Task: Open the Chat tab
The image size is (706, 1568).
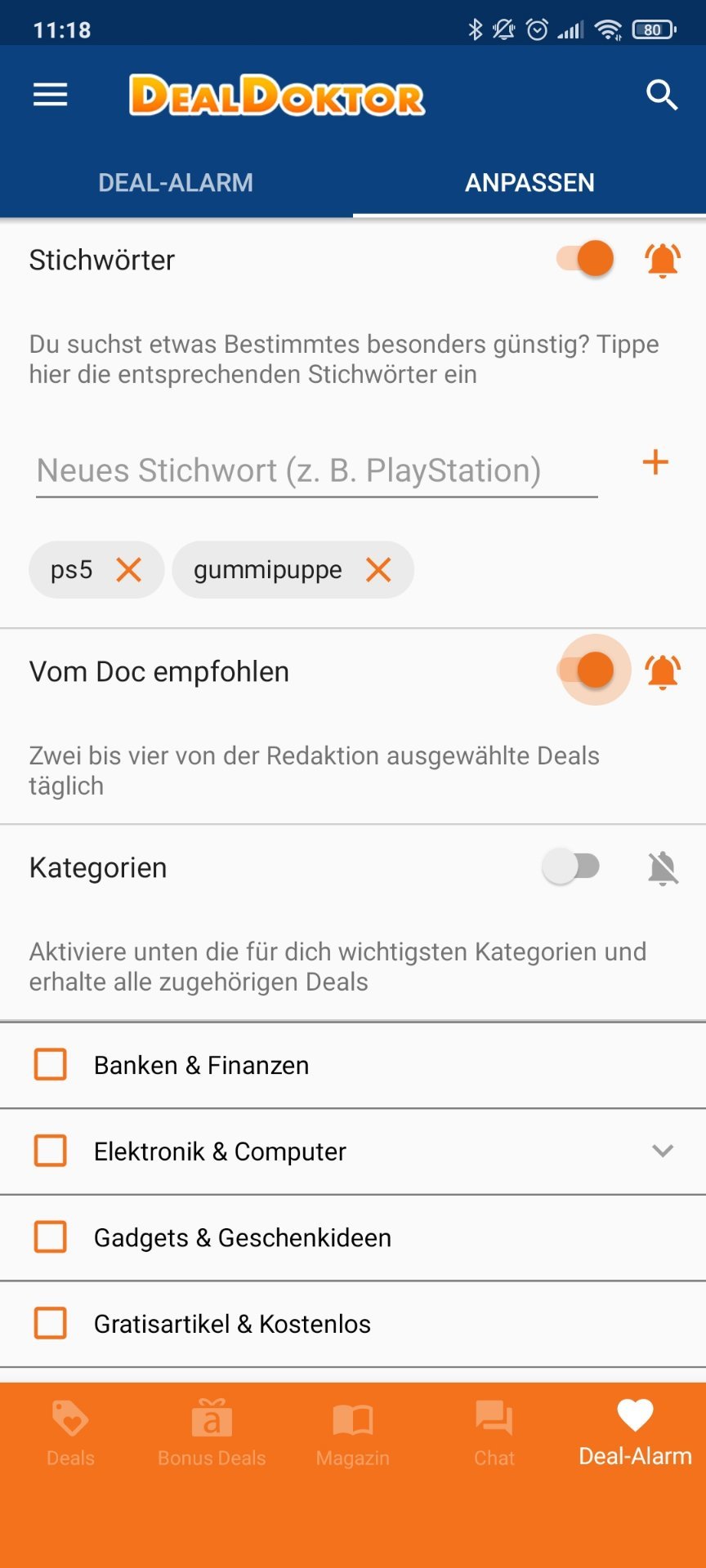Action: pos(494,1433)
